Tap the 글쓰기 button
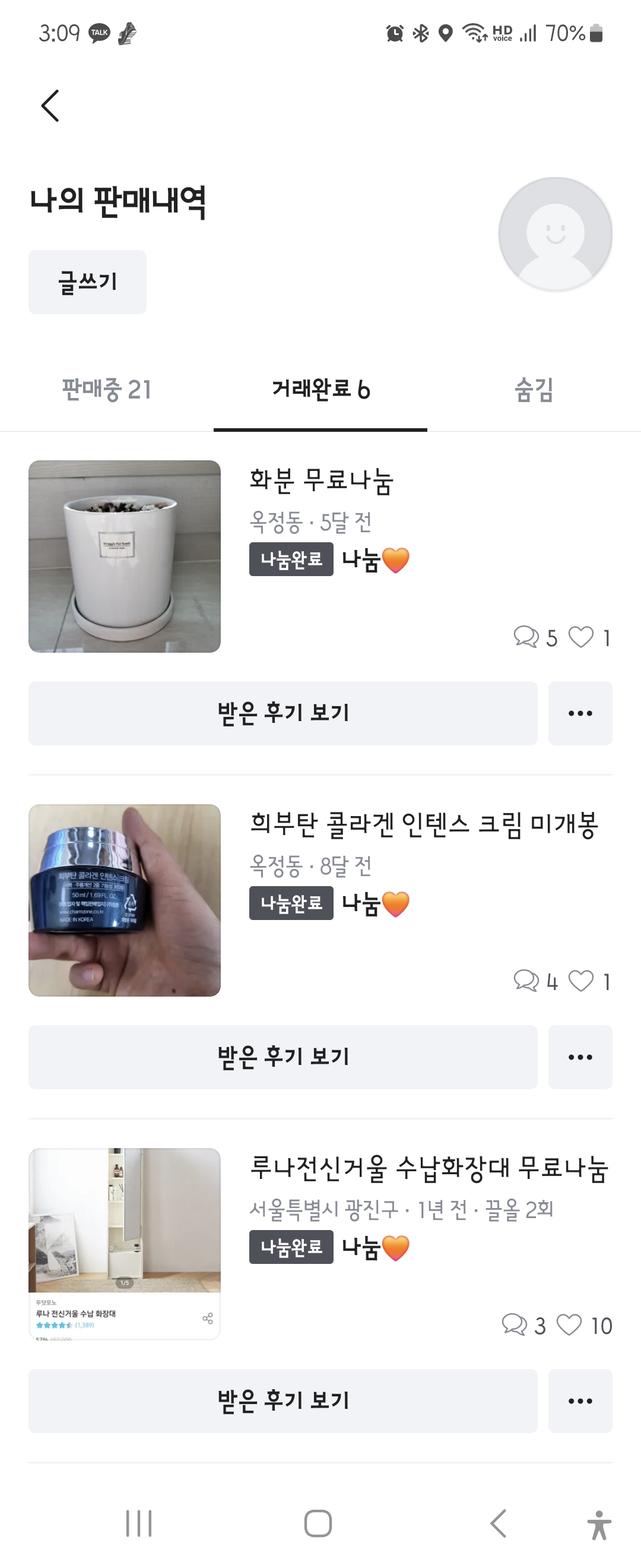Viewport: 641px width, 1568px height. pos(88,282)
